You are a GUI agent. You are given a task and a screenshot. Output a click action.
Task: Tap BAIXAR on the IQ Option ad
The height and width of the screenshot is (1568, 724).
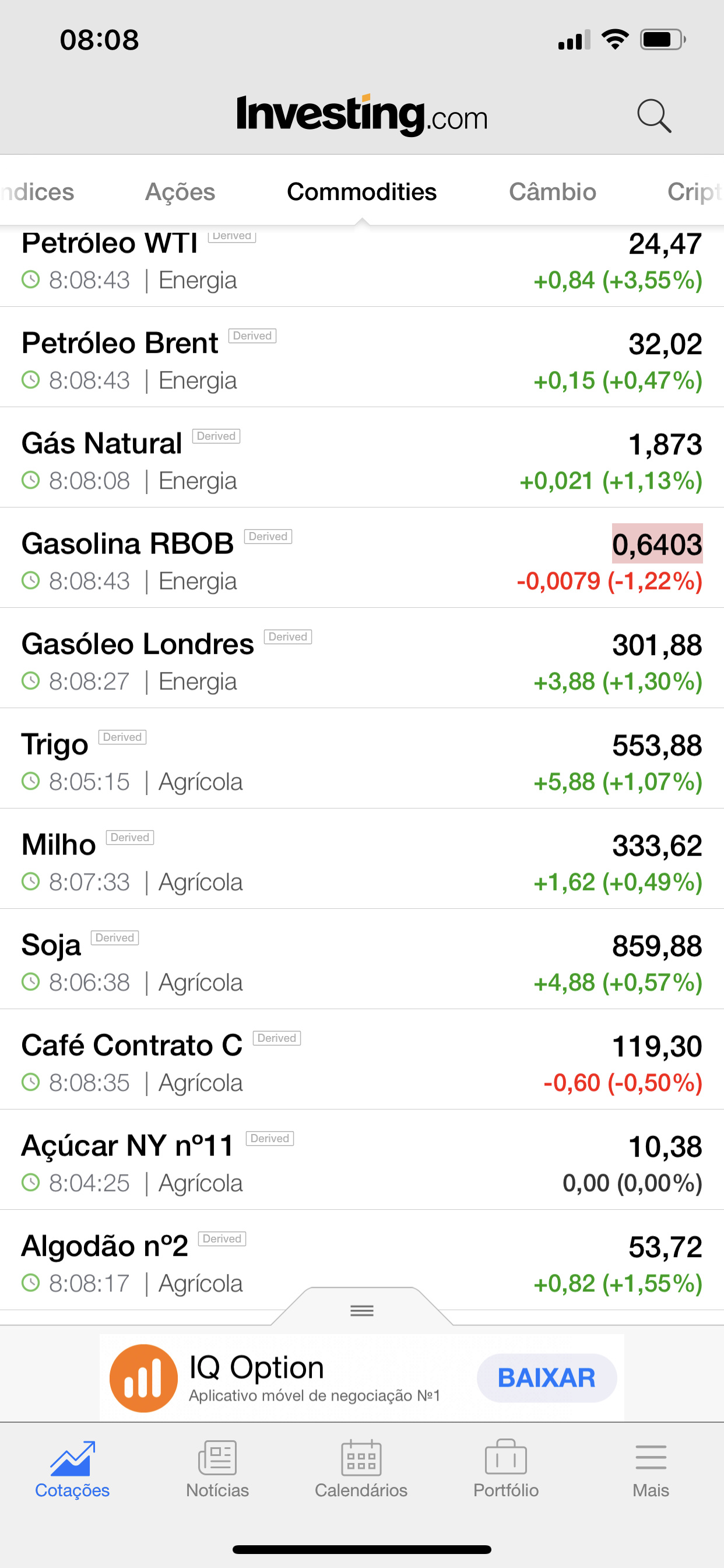coord(546,1377)
